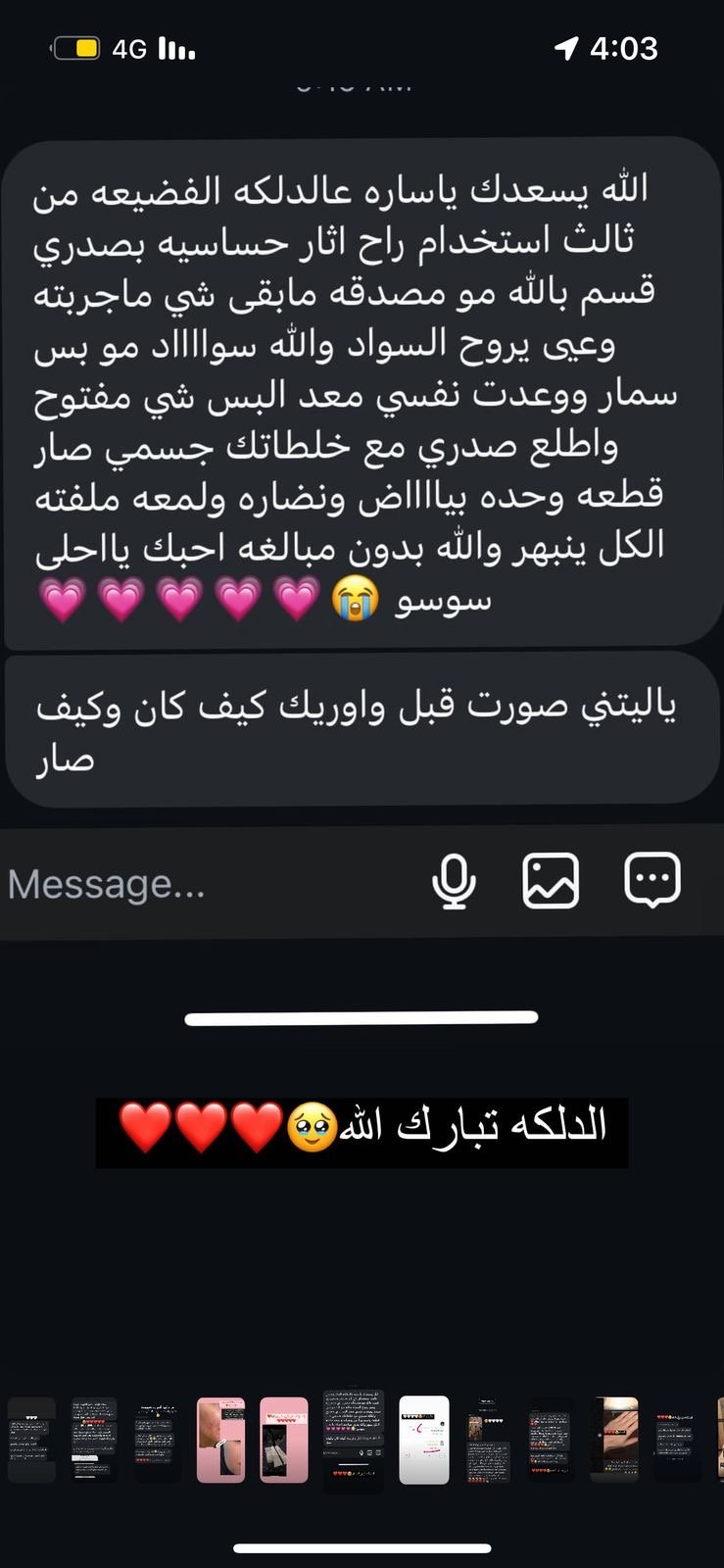Viewport: 724px width, 1568px height.
Task: Open the thumbnail showing a hand photo
Action: (x=614, y=1440)
